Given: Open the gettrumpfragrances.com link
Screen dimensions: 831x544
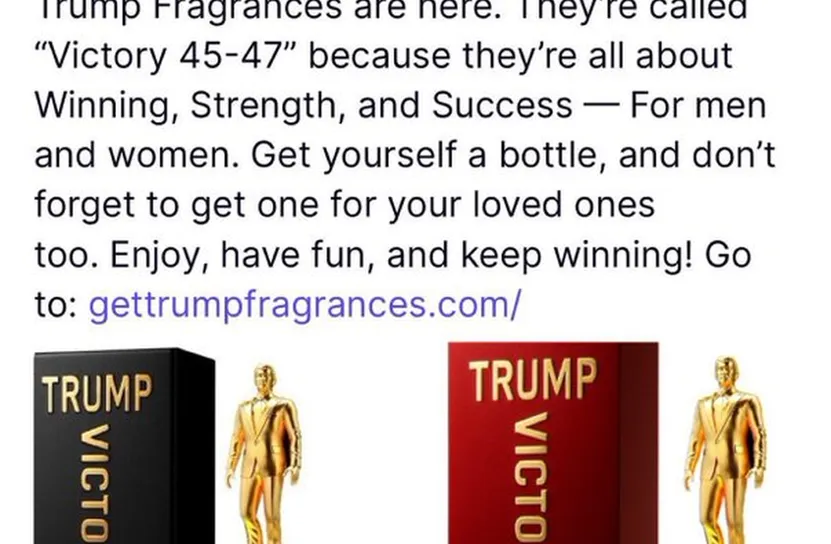Looking at the screenshot, I should tap(305, 303).
